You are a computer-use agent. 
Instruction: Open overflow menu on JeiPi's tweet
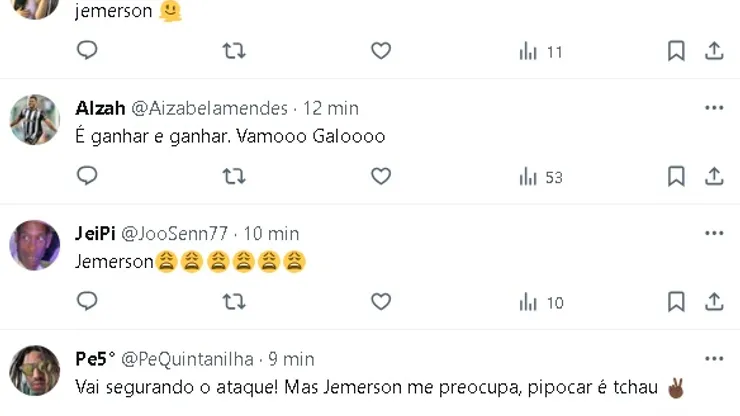point(714,233)
